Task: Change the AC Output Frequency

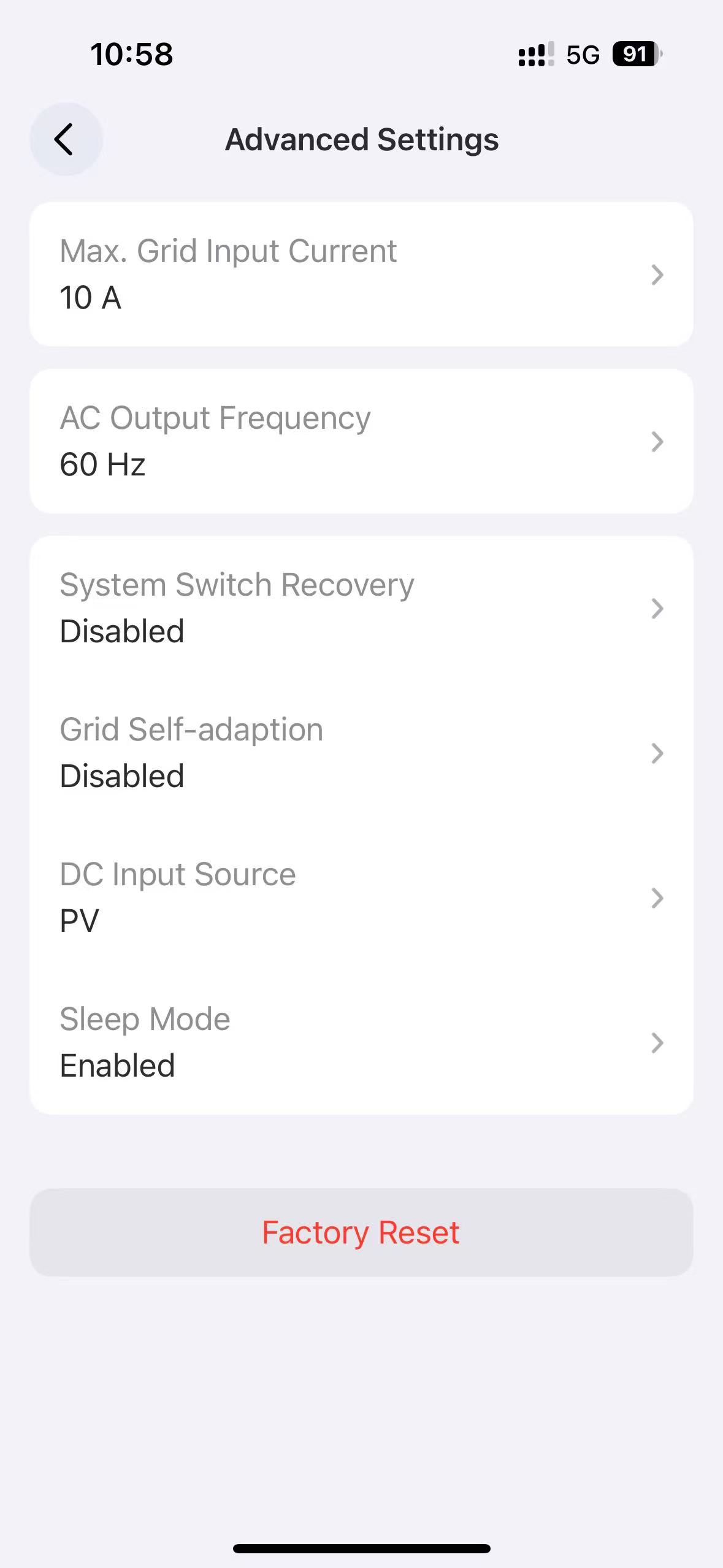Action: coord(361,441)
